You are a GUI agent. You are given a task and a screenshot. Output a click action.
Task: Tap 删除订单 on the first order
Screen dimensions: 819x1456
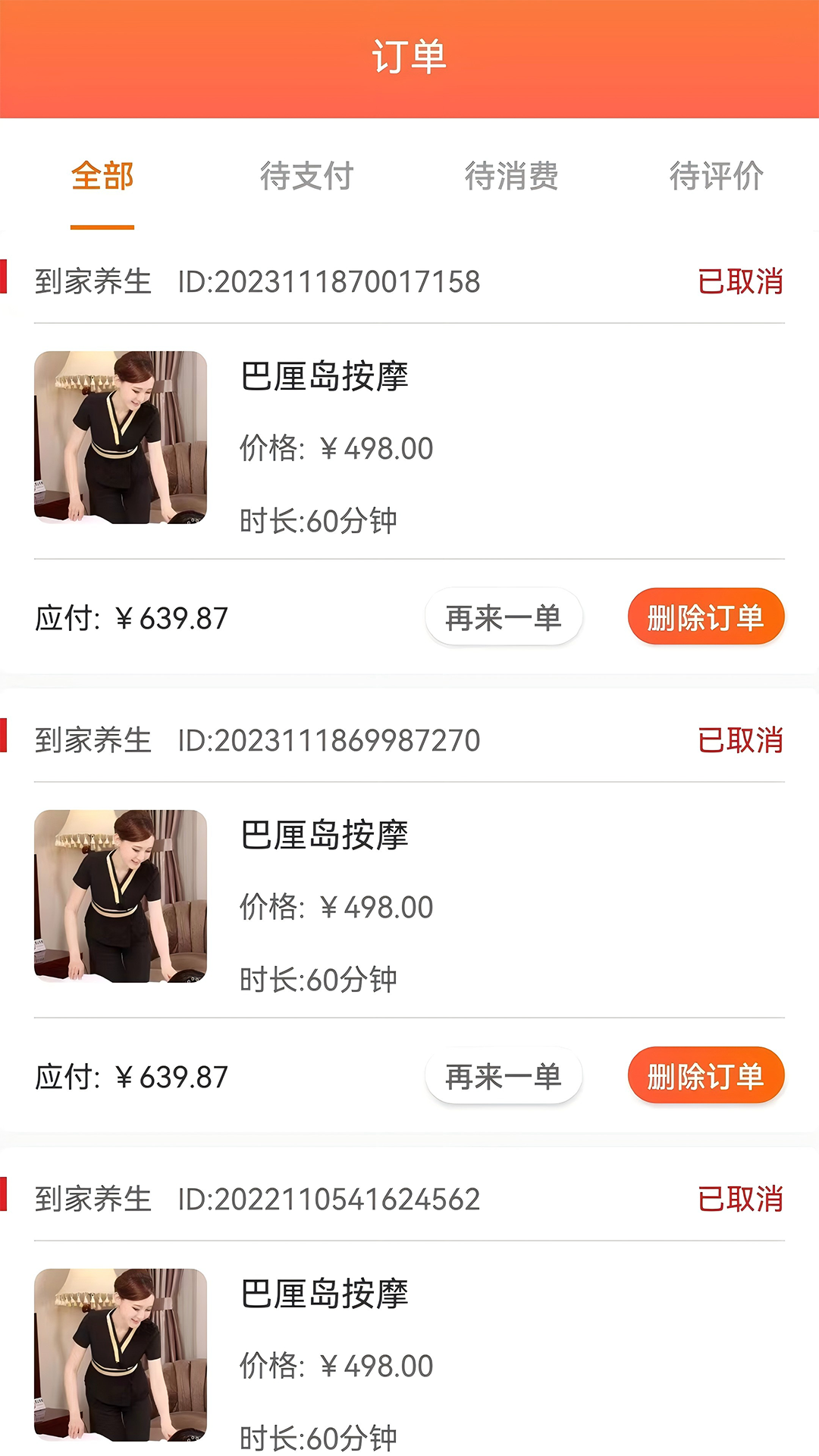[x=705, y=617]
